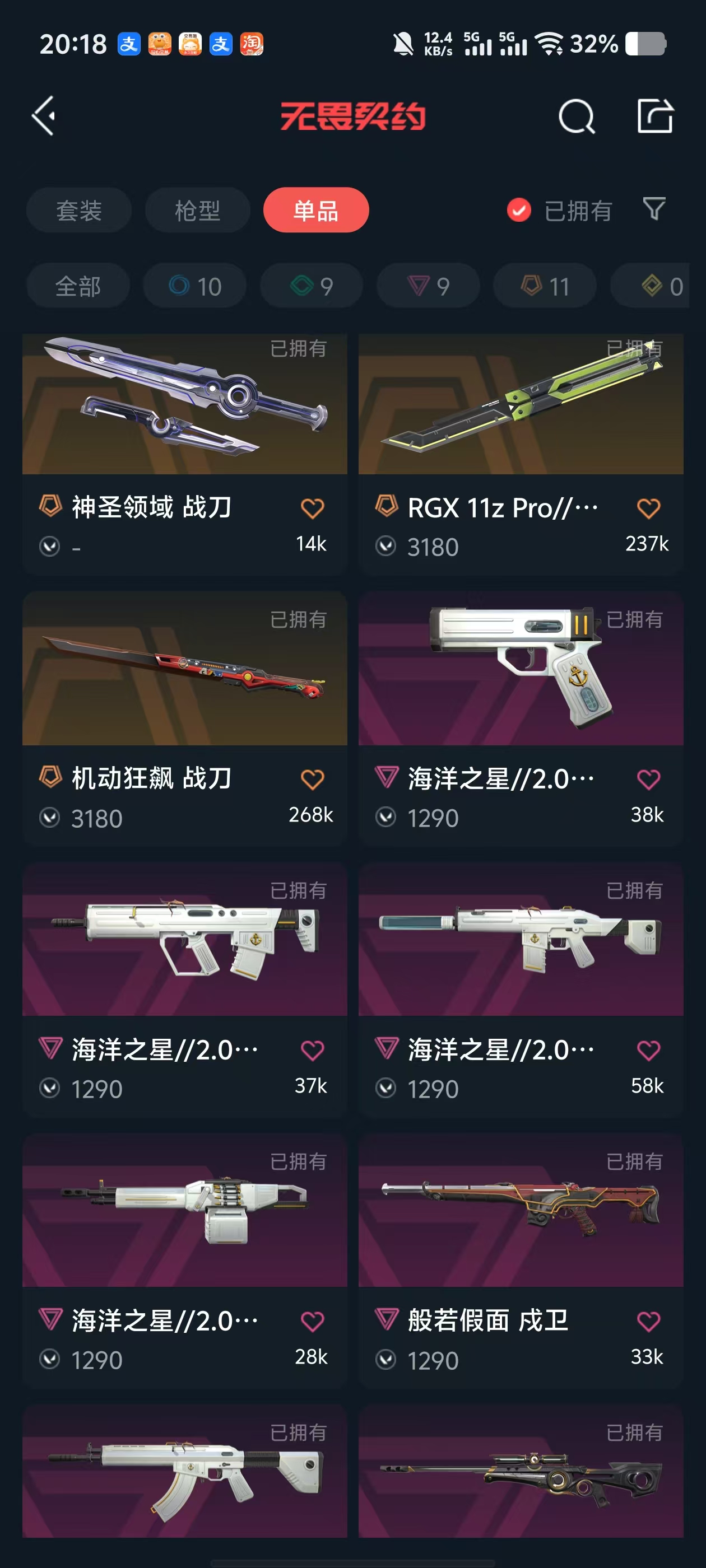Uncheck the 已拥有 filter checkbox
The width and height of the screenshot is (706, 1568).
(x=519, y=211)
